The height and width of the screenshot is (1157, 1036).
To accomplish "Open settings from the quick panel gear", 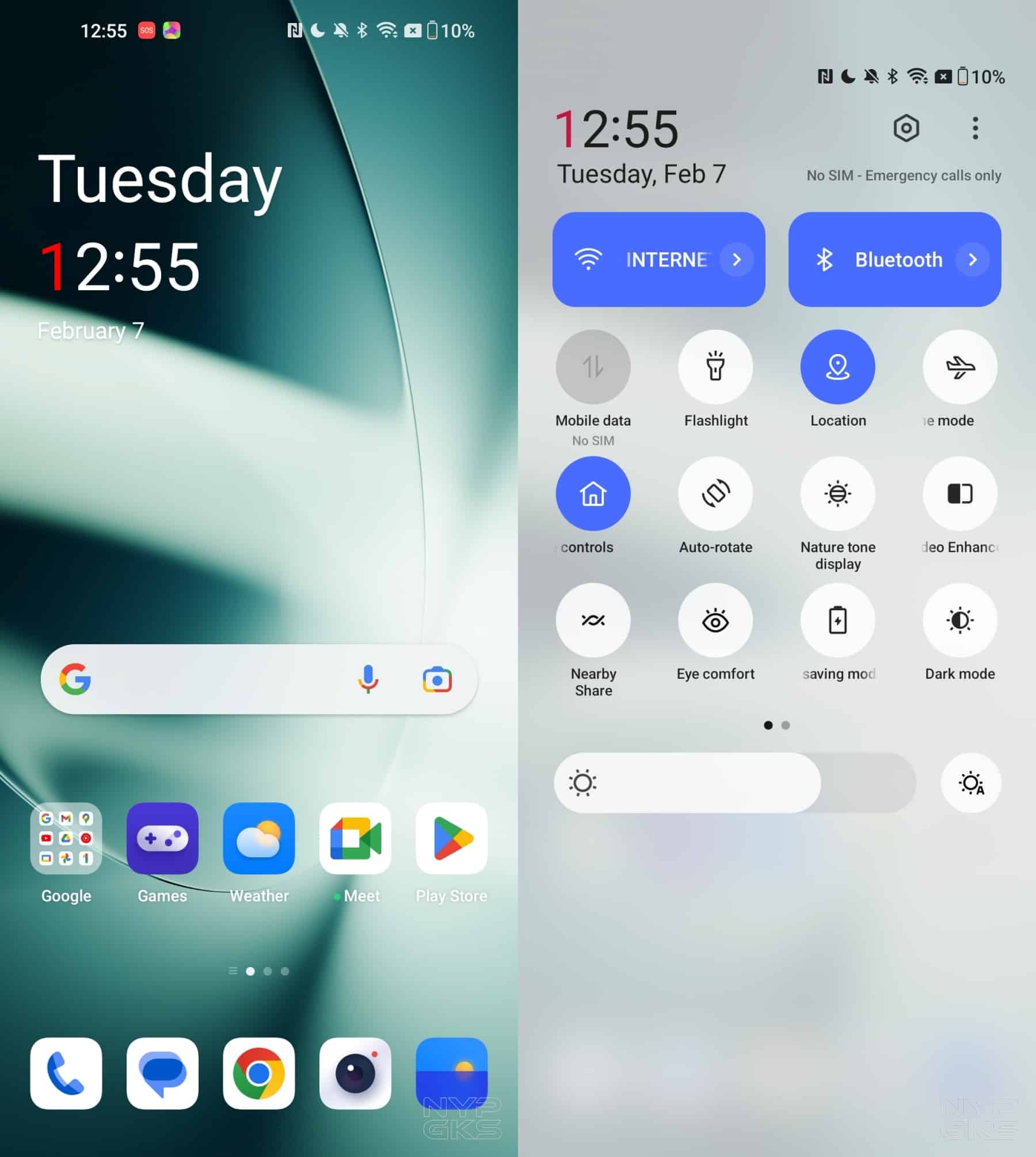I will [906, 128].
